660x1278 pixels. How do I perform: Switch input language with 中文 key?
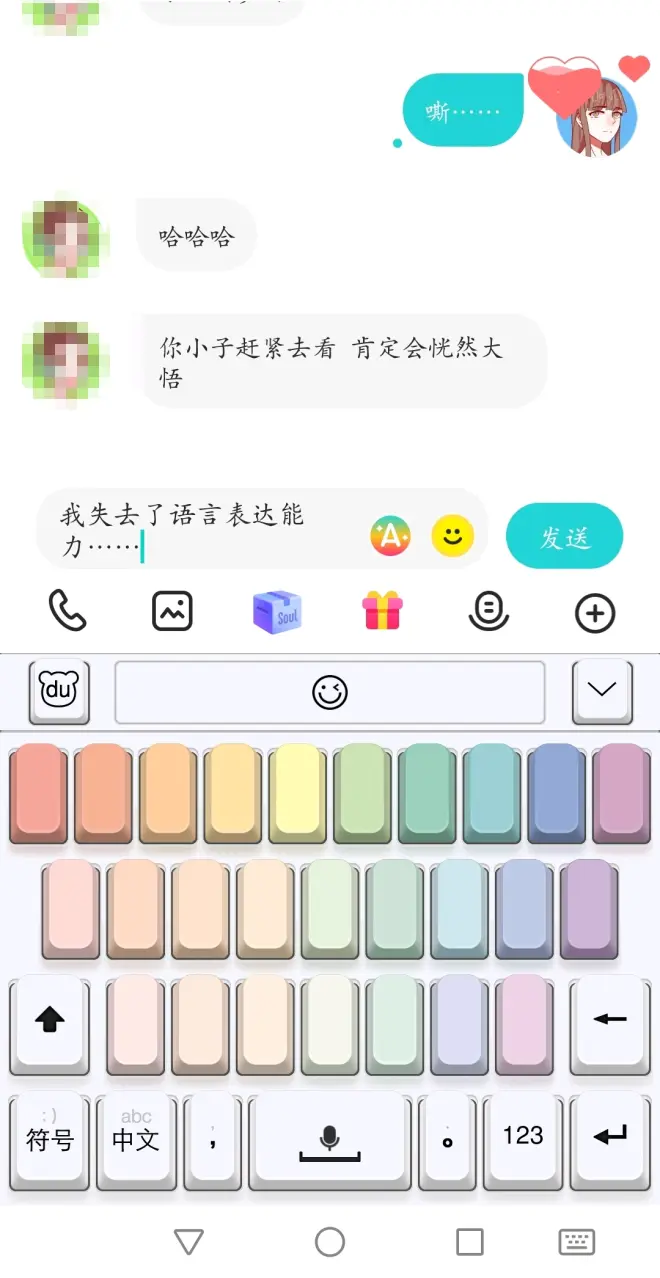[x=136, y=1136]
